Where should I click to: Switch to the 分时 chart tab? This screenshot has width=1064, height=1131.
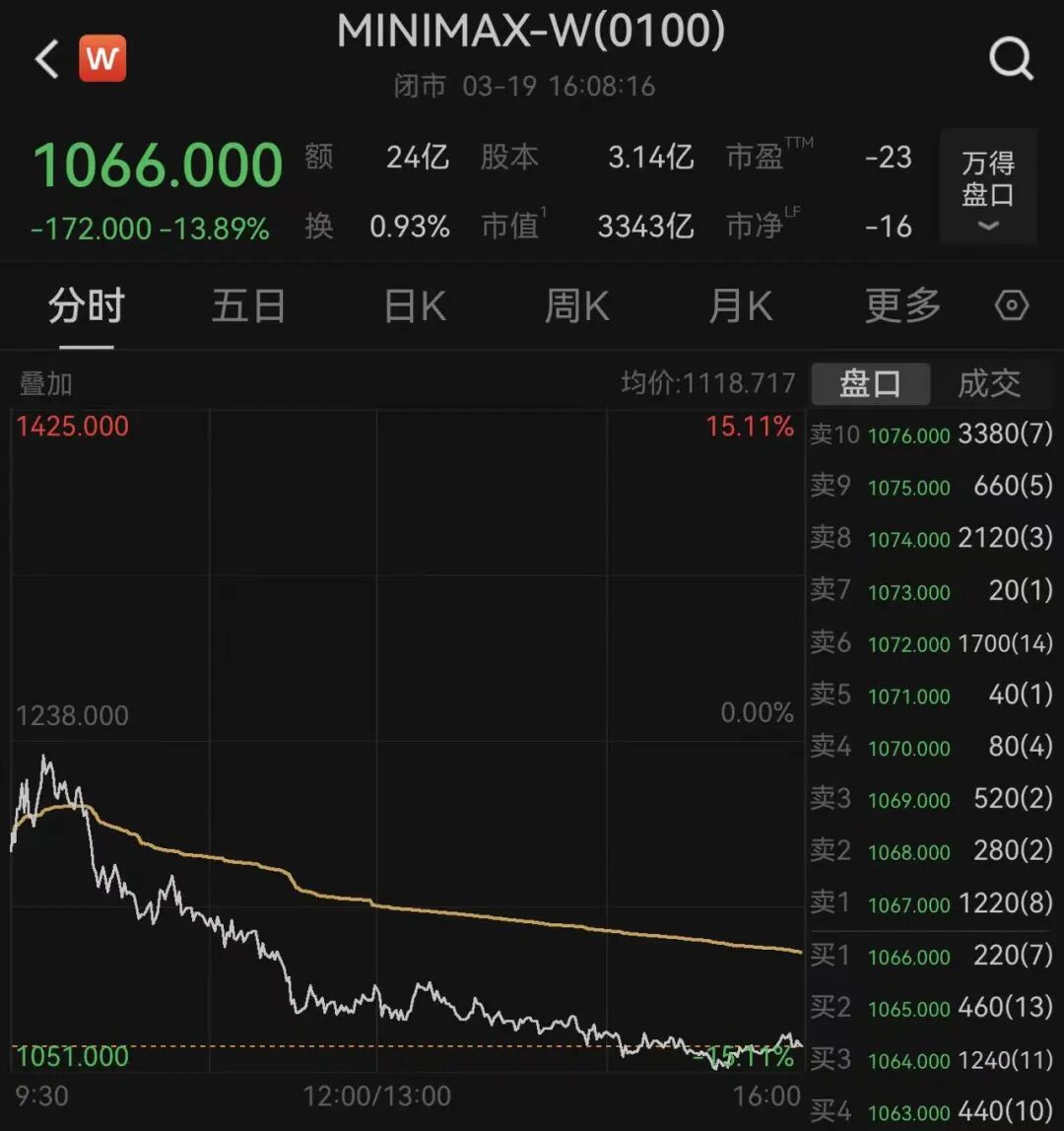coord(87,307)
